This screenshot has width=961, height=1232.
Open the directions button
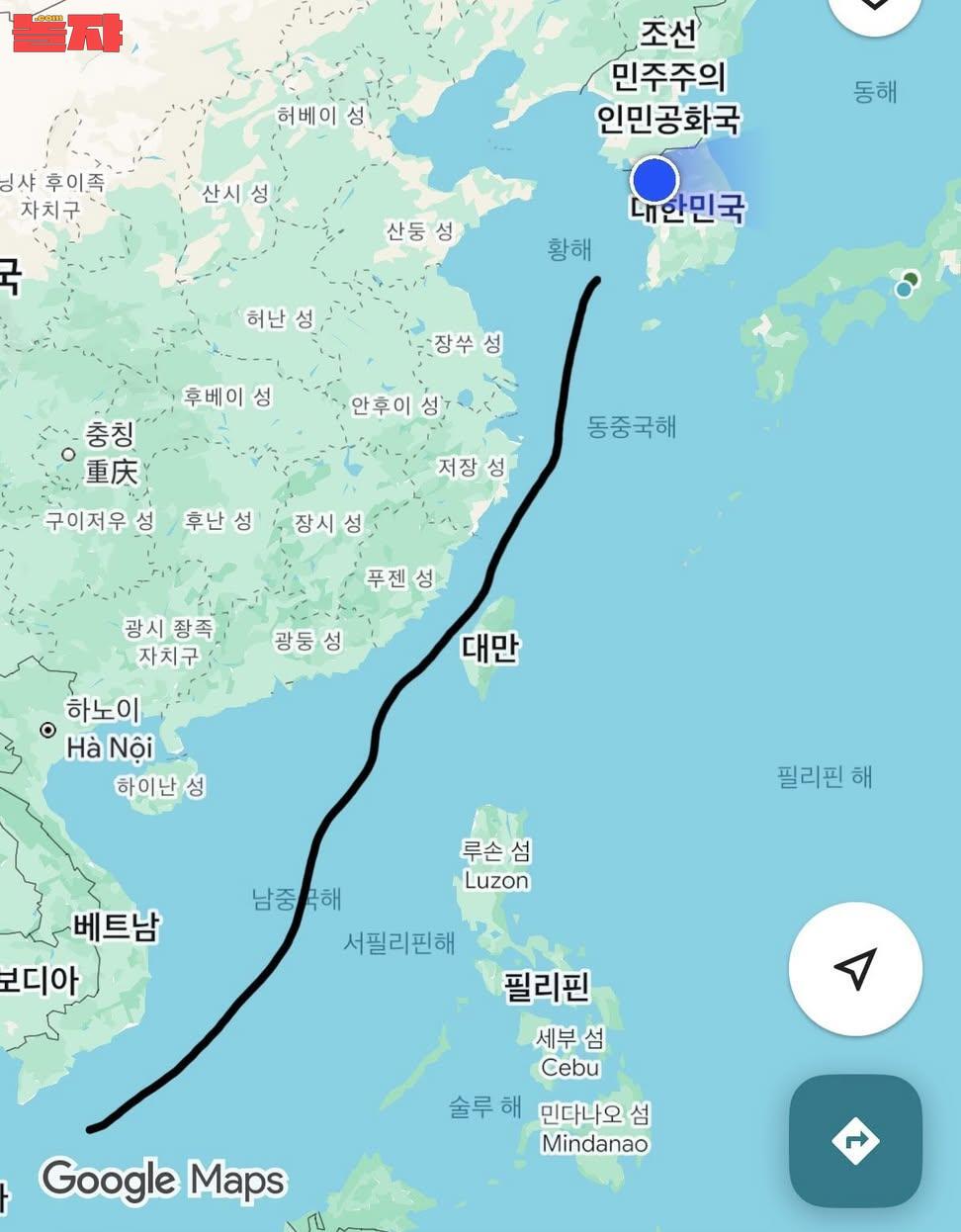coord(855,1140)
